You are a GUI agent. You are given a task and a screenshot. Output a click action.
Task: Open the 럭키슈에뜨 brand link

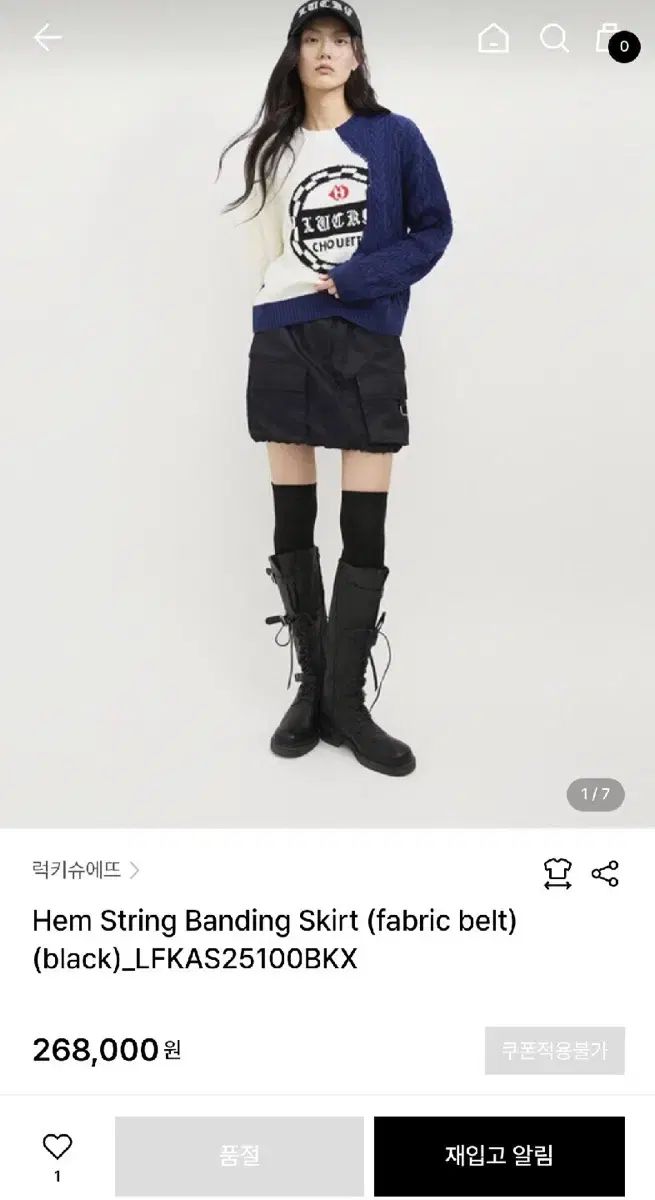pyautogui.click(x=85, y=870)
